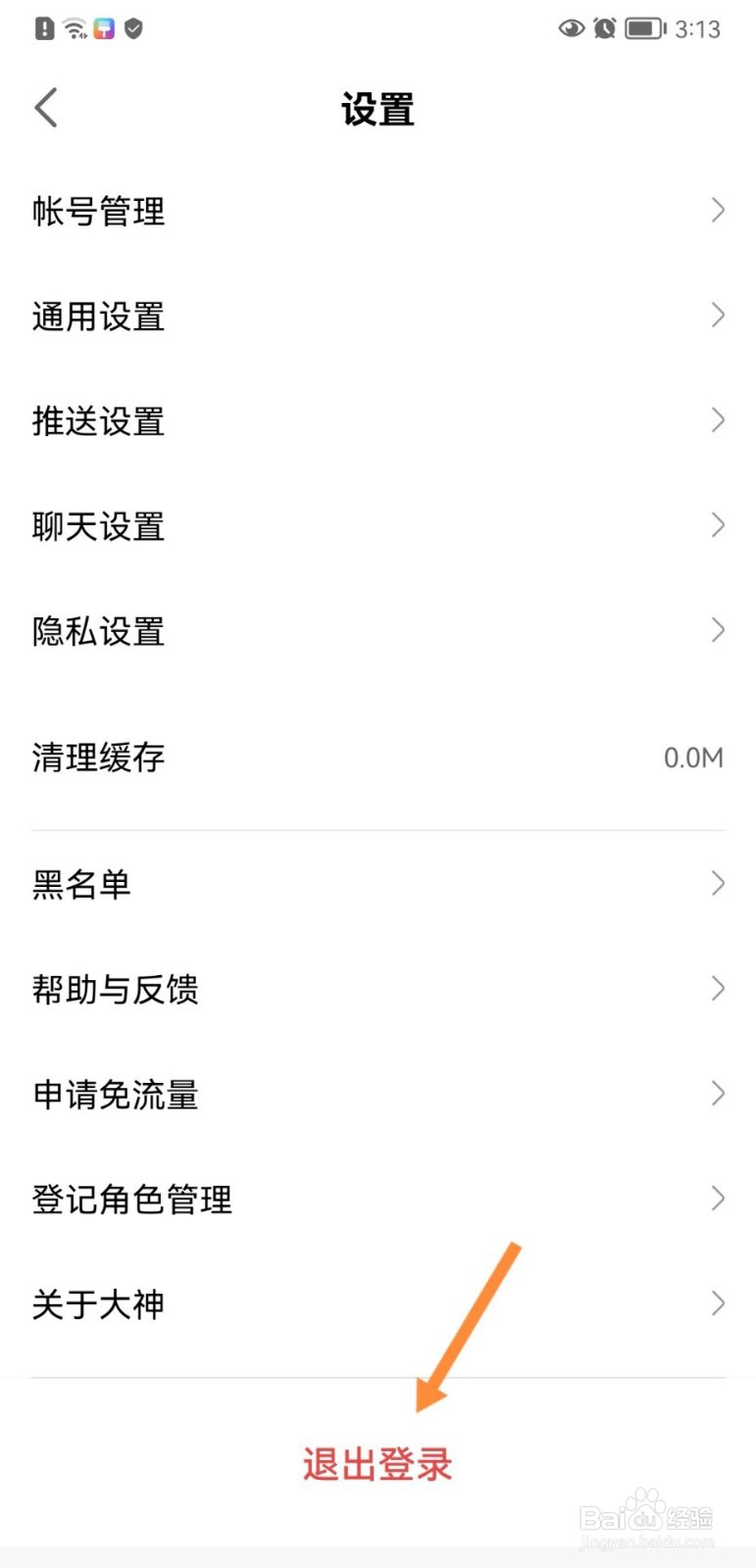This screenshot has width=756, height=1568.
Task: Expand the 帐号管理 row chevron
Action: [717, 211]
